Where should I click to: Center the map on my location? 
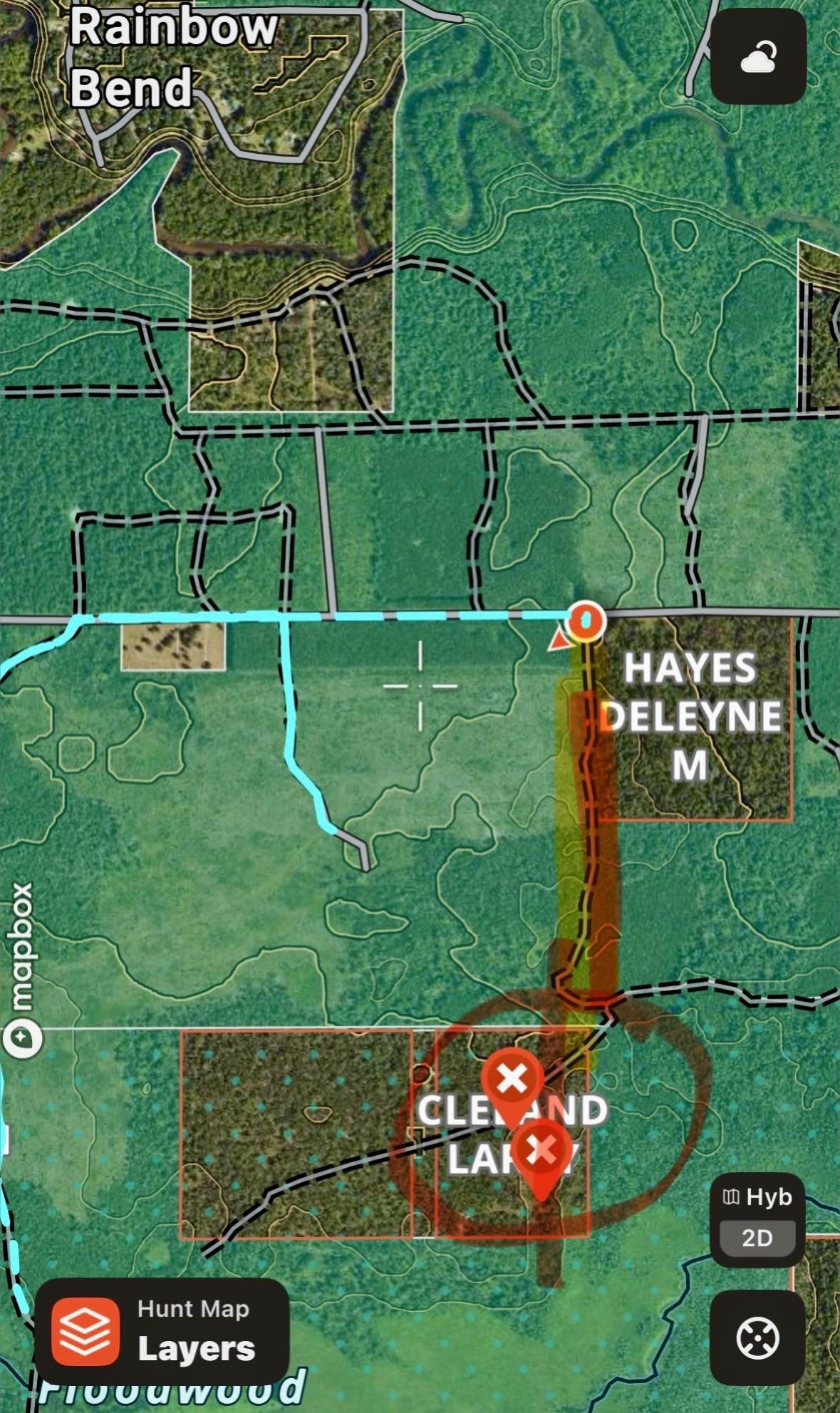tap(757, 1338)
